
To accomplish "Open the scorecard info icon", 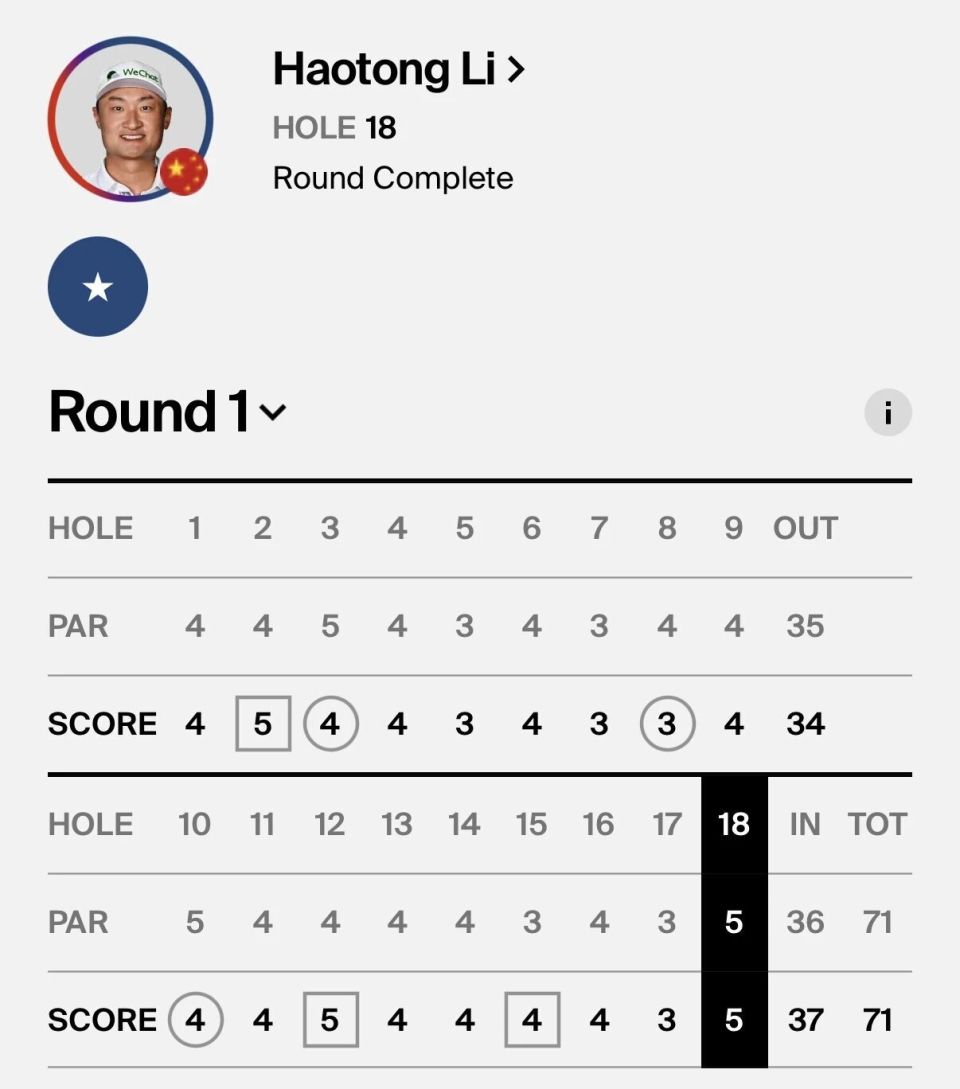I will pos(887,412).
